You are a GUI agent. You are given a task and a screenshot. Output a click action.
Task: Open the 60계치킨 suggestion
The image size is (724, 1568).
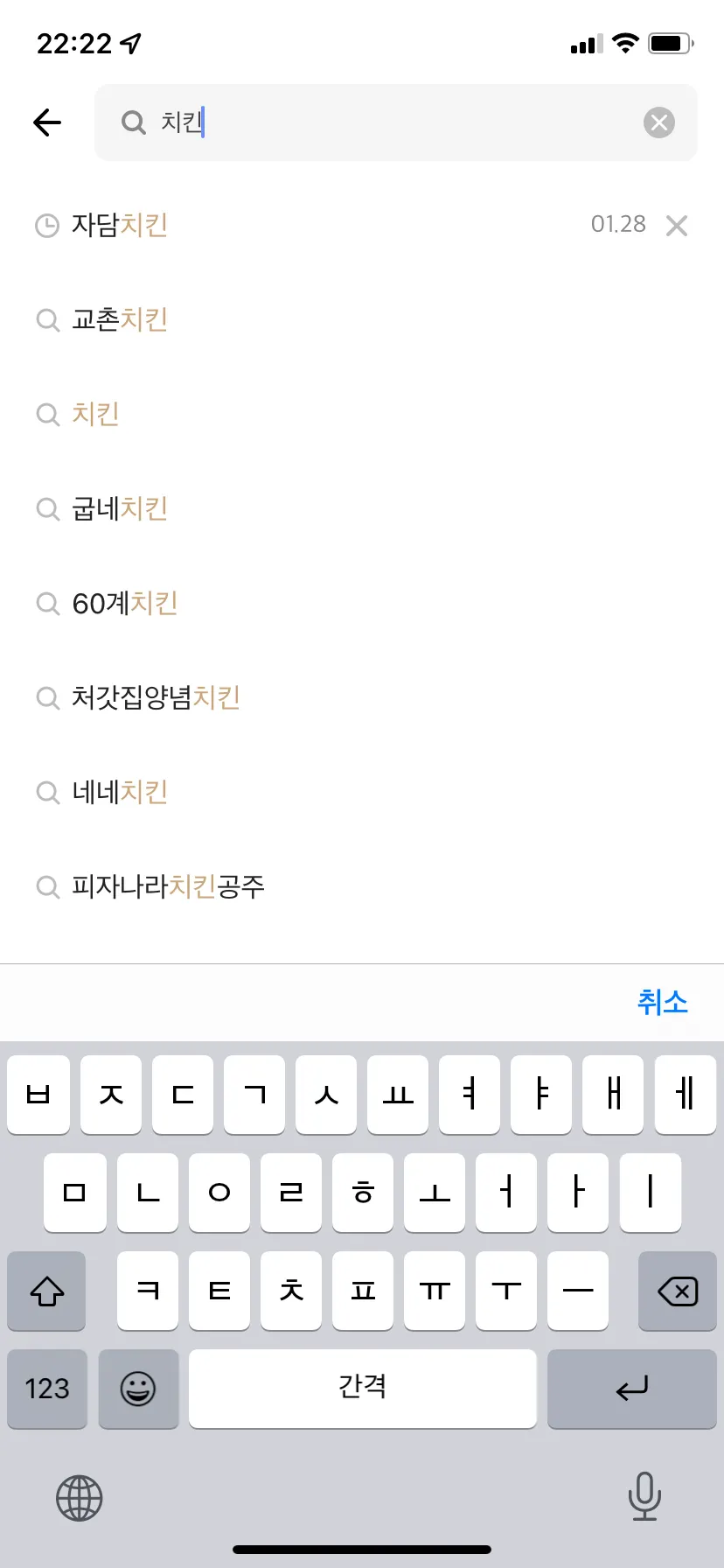125,604
